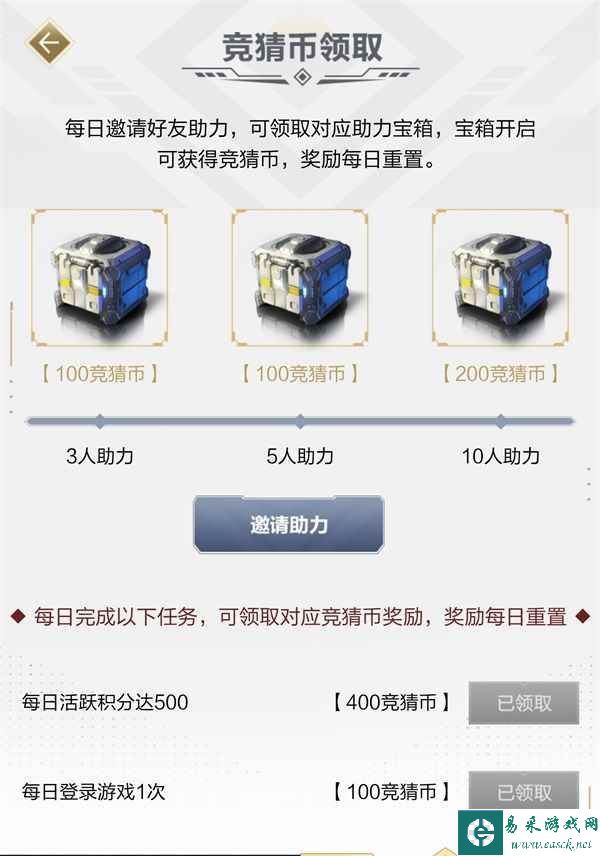Open the 3人助力 treasure box
The height and width of the screenshot is (856, 600).
99,277
